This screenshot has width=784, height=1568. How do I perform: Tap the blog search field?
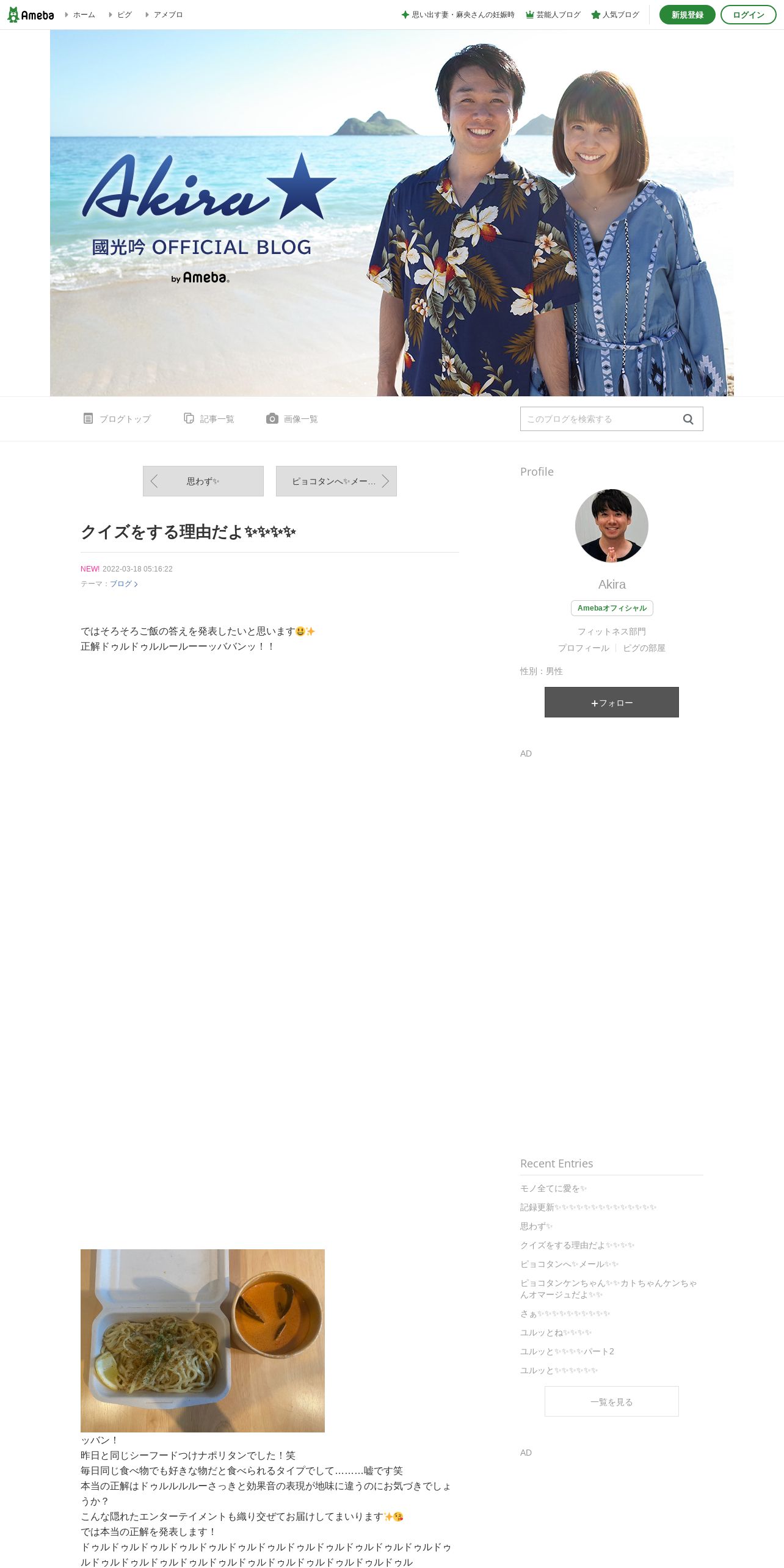[x=598, y=419]
